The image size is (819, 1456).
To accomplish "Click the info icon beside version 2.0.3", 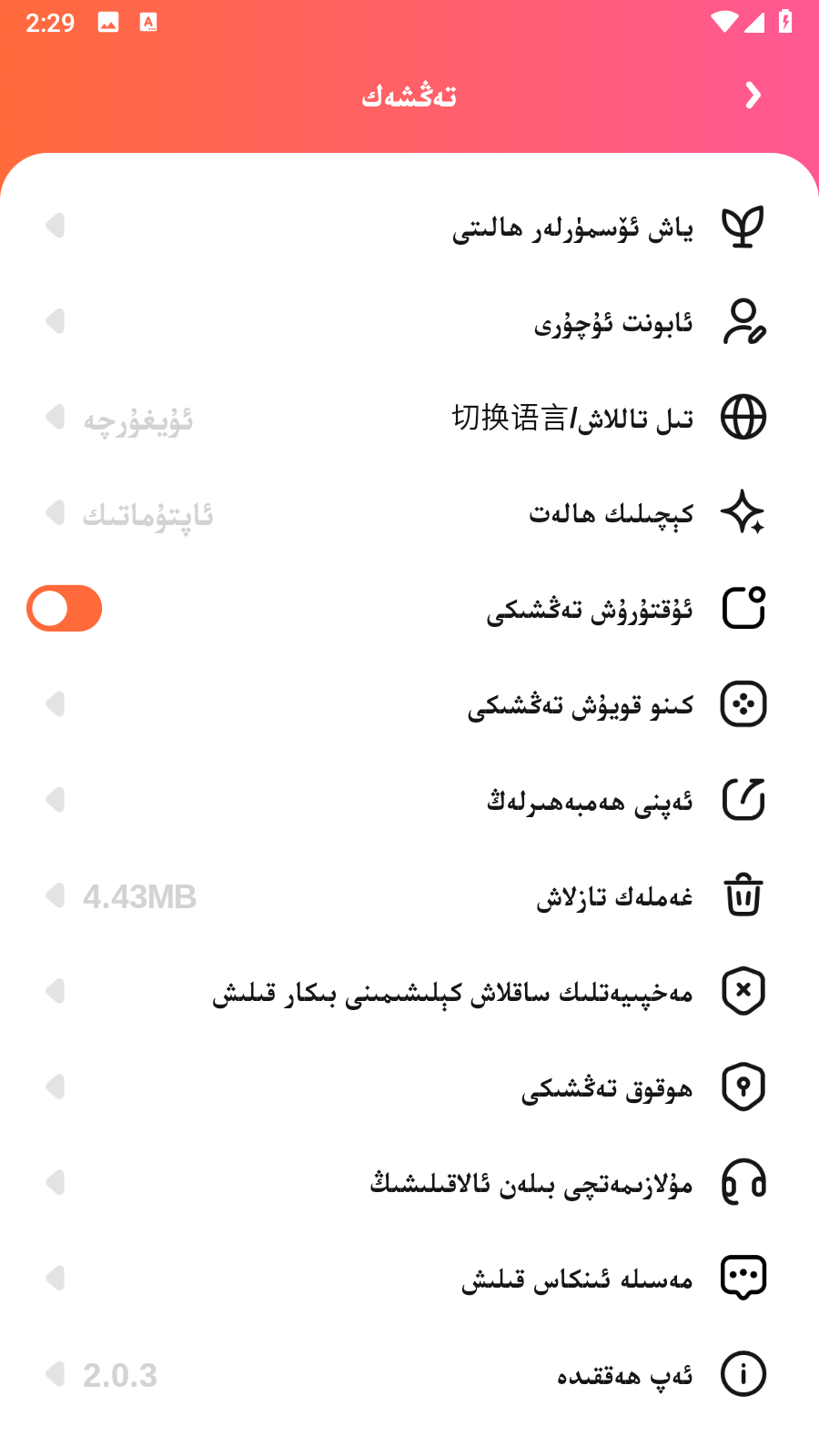I will click(743, 1374).
